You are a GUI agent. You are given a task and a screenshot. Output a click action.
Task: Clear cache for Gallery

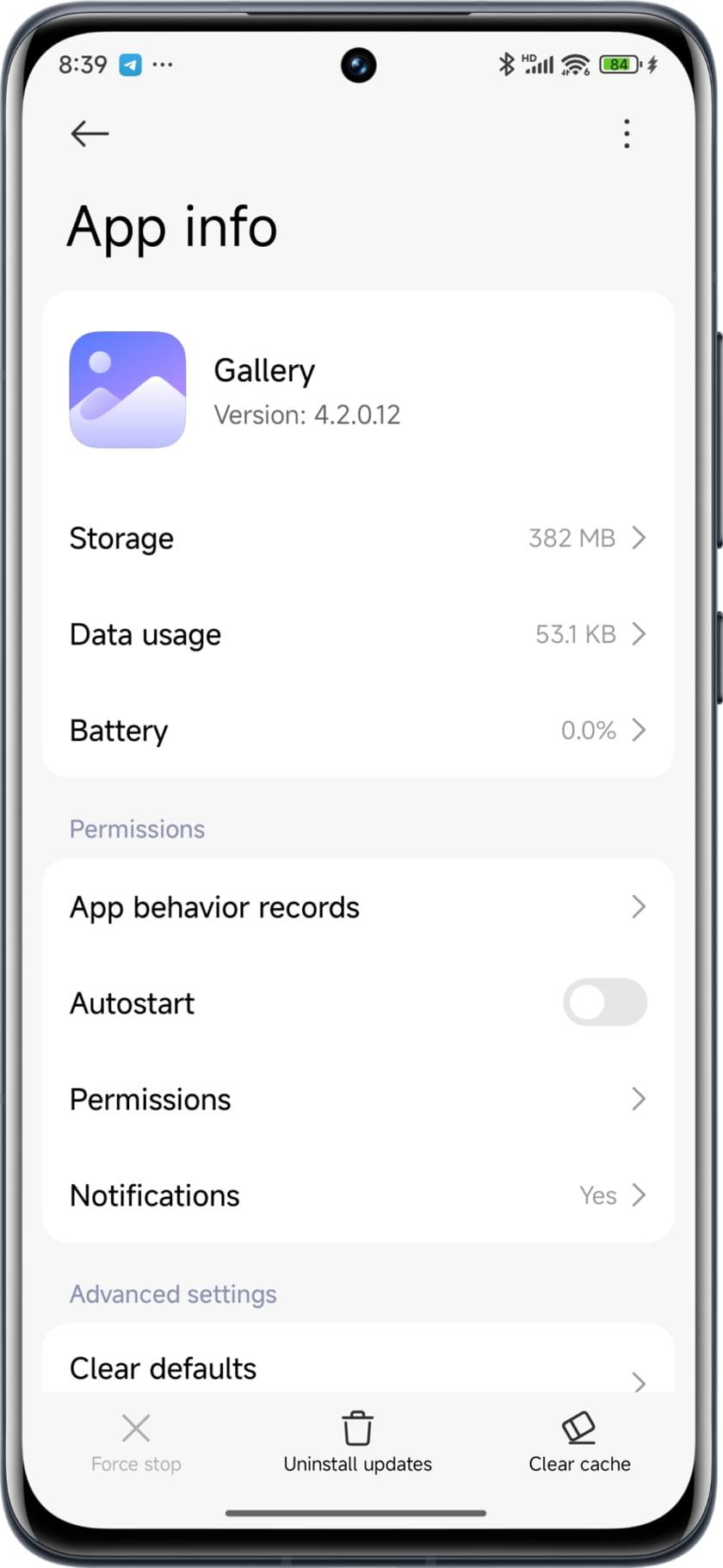click(x=579, y=1442)
